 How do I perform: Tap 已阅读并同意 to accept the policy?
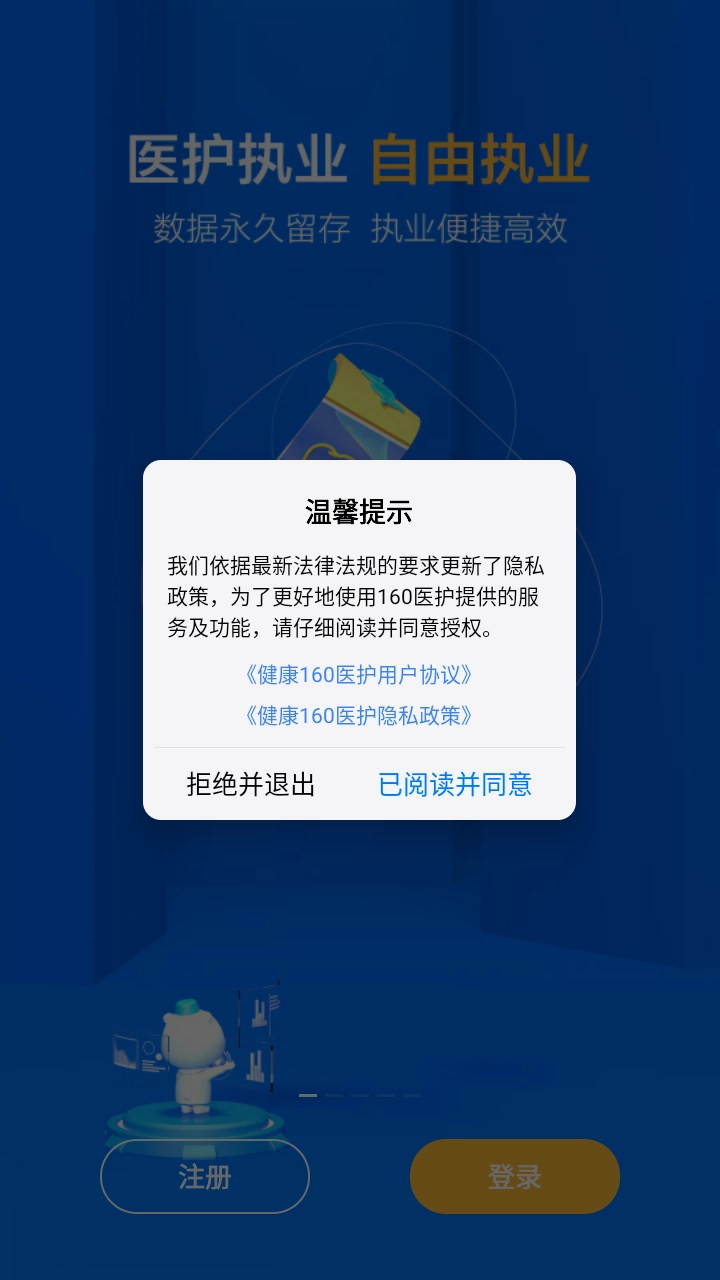456,785
